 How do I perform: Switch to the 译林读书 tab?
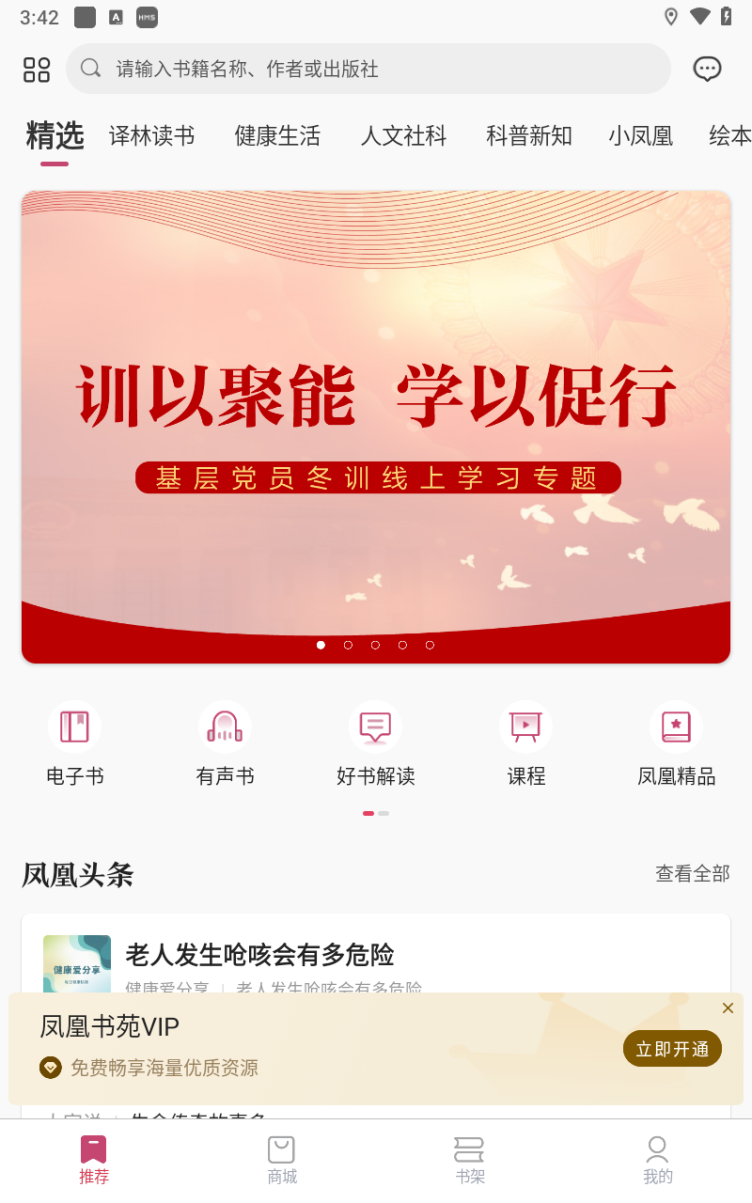point(151,136)
